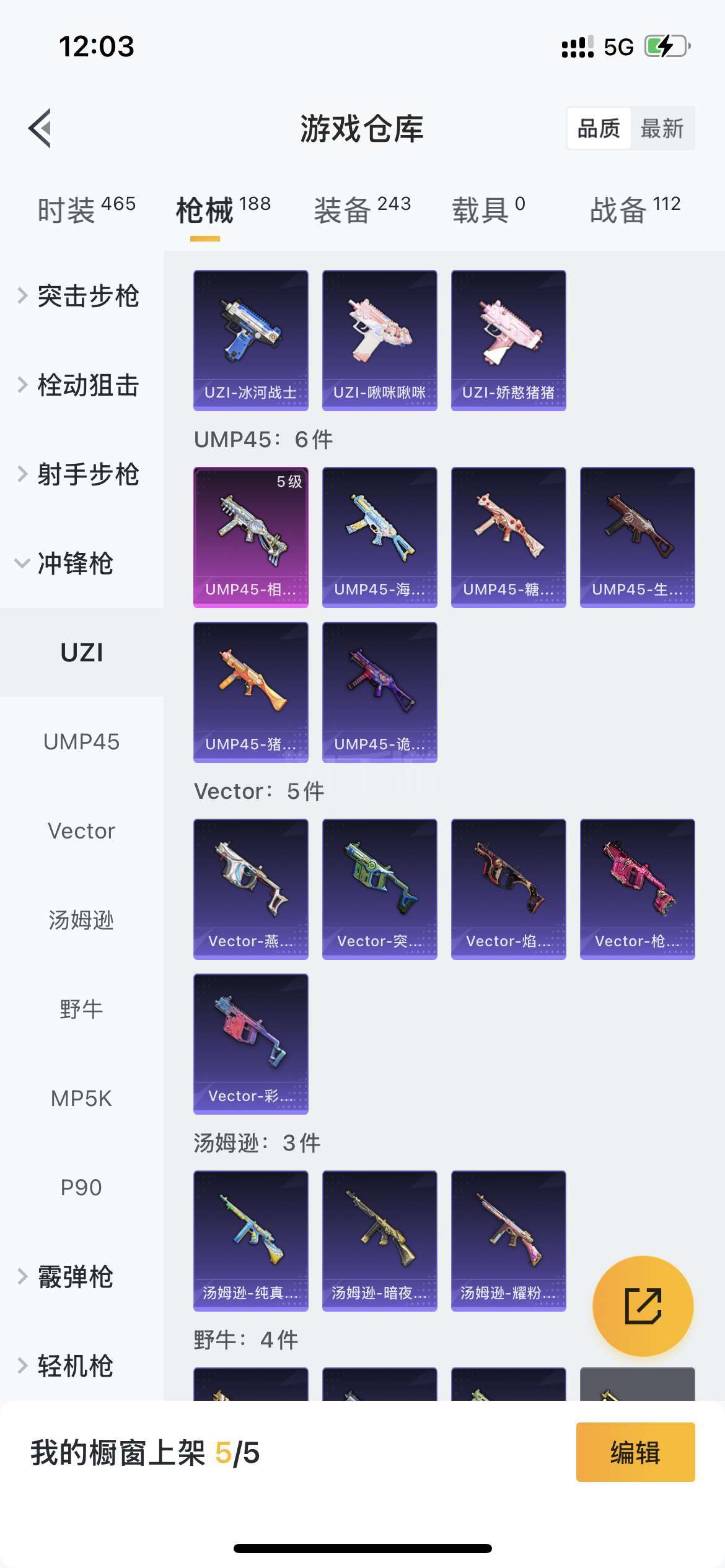This screenshot has height=1568, width=725.
Task: Open the 汤姆逊-纯真 skin tile
Action: (251, 1241)
